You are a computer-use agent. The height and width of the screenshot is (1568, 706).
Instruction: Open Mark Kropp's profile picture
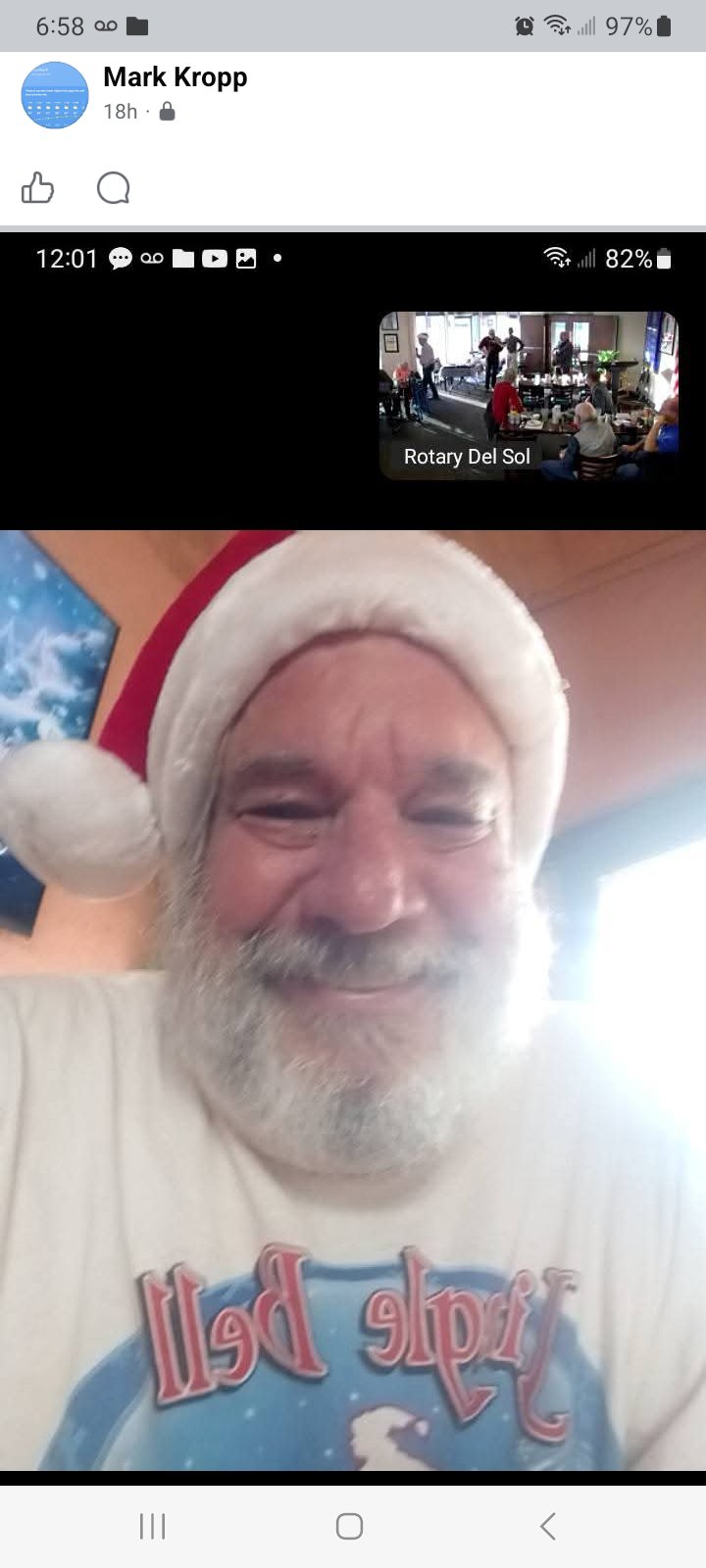click(x=55, y=95)
